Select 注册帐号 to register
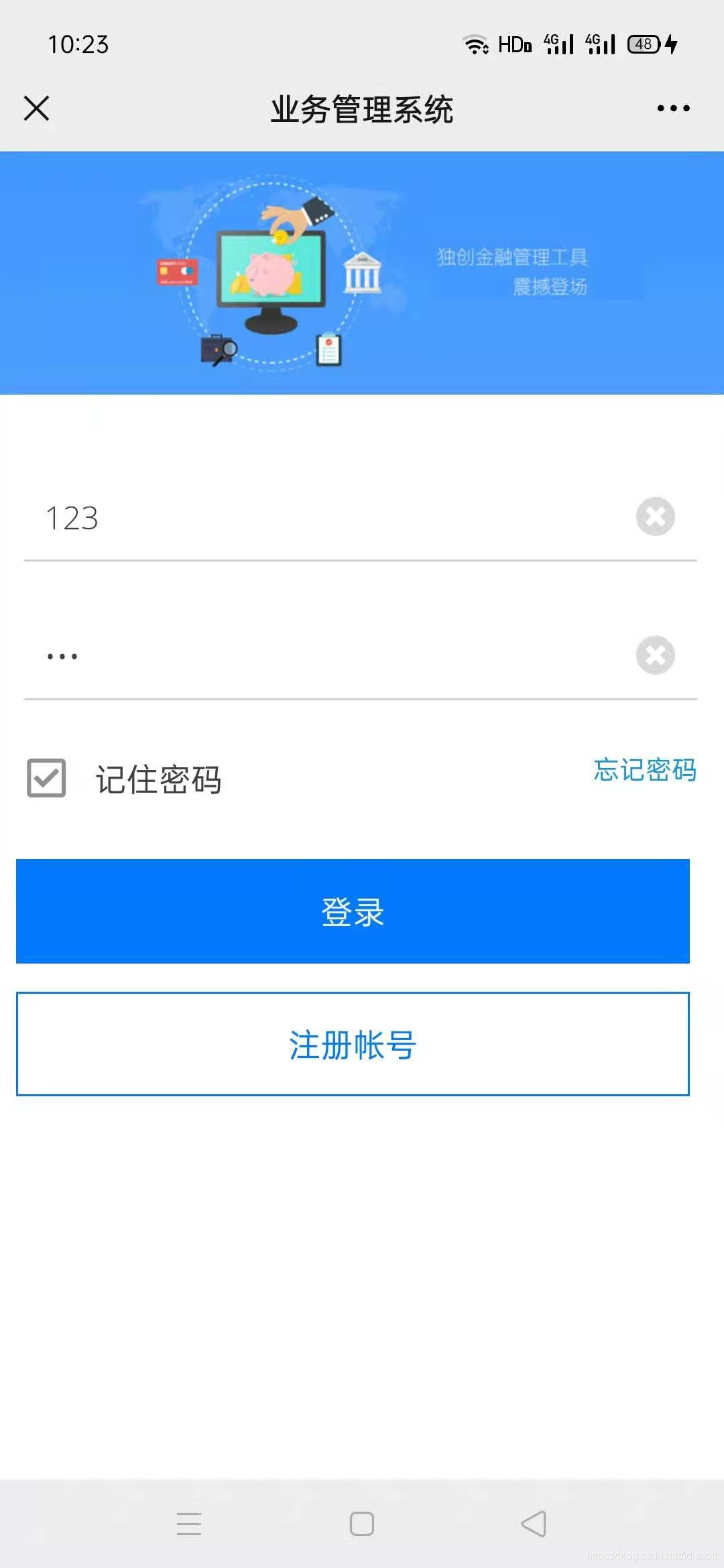This screenshot has width=724, height=1568. click(x=353, y=1044)
